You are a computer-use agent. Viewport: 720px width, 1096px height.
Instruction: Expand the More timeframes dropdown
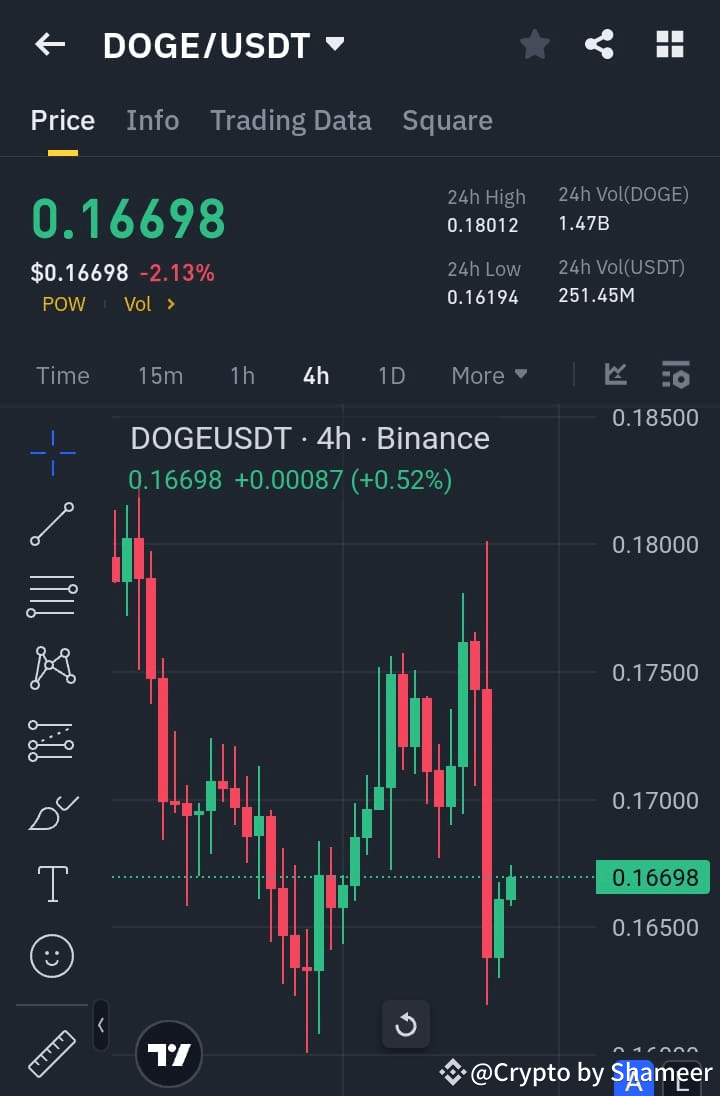[488, 375]
